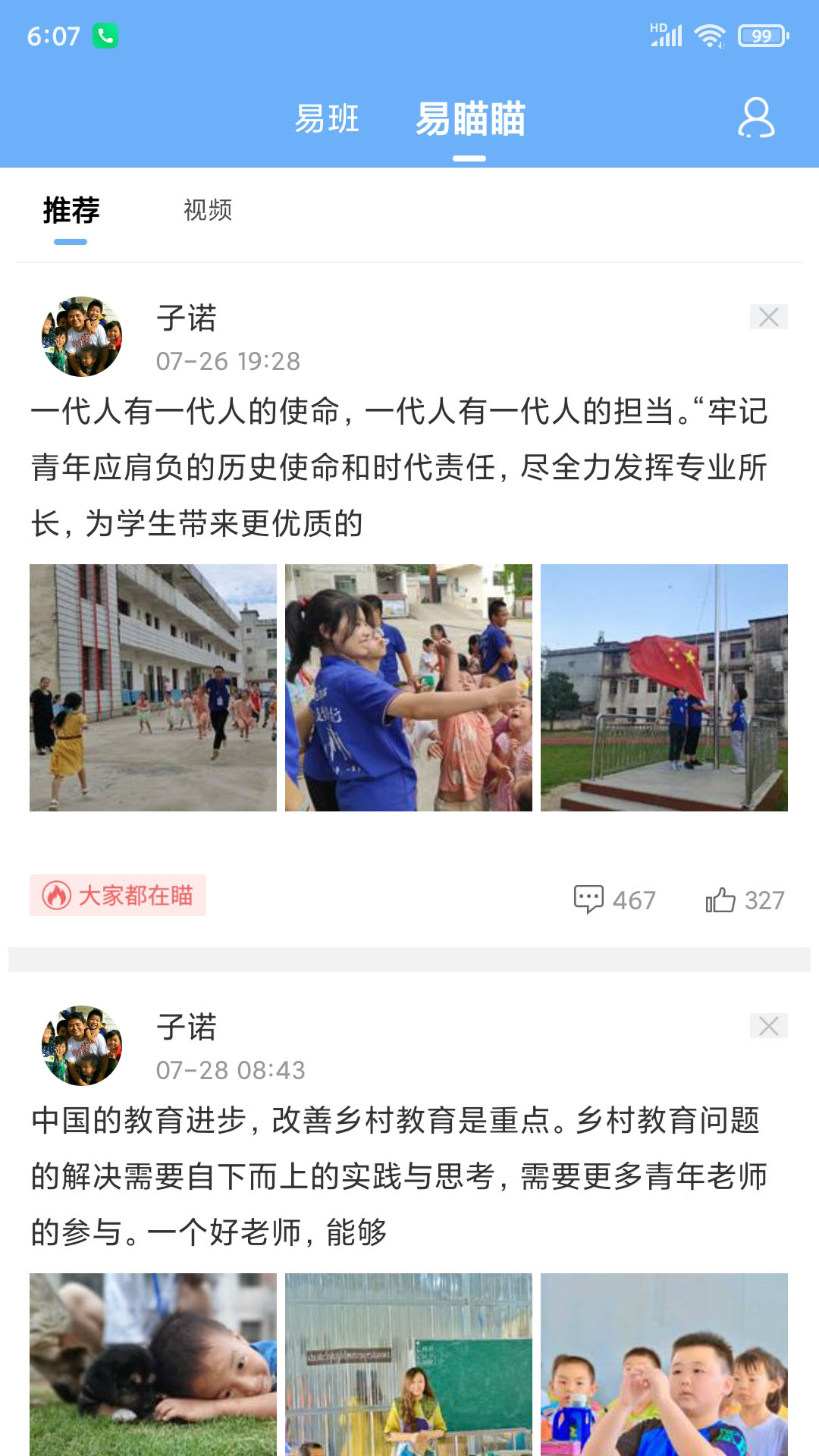This screenshot has height=1456, width=819.
Task: Open the school playground photo with running children
Action: click(153, 687)
